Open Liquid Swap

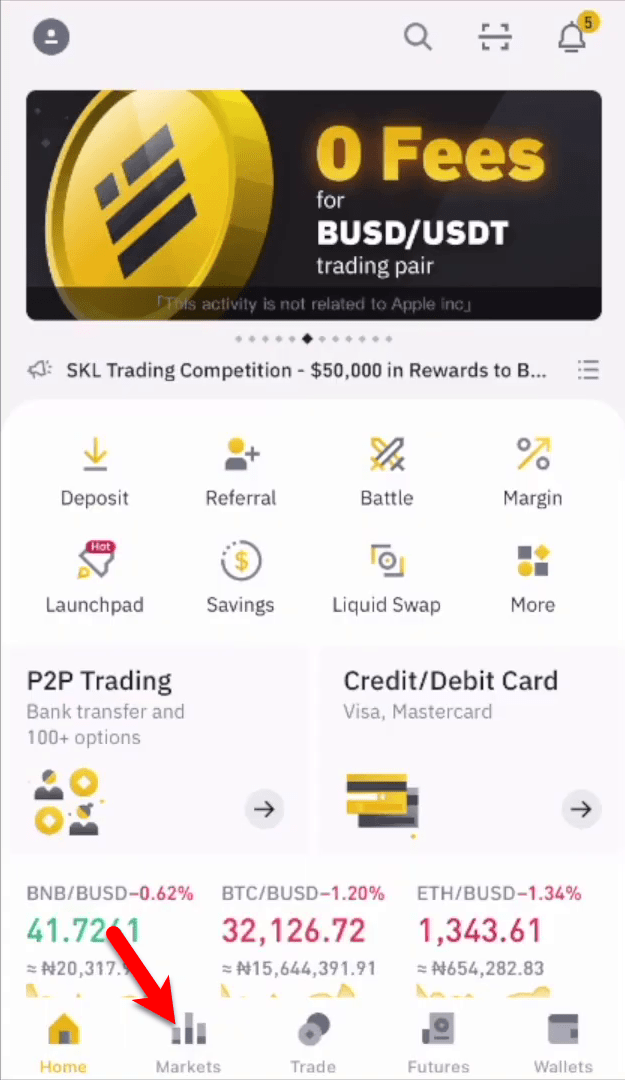387,578
